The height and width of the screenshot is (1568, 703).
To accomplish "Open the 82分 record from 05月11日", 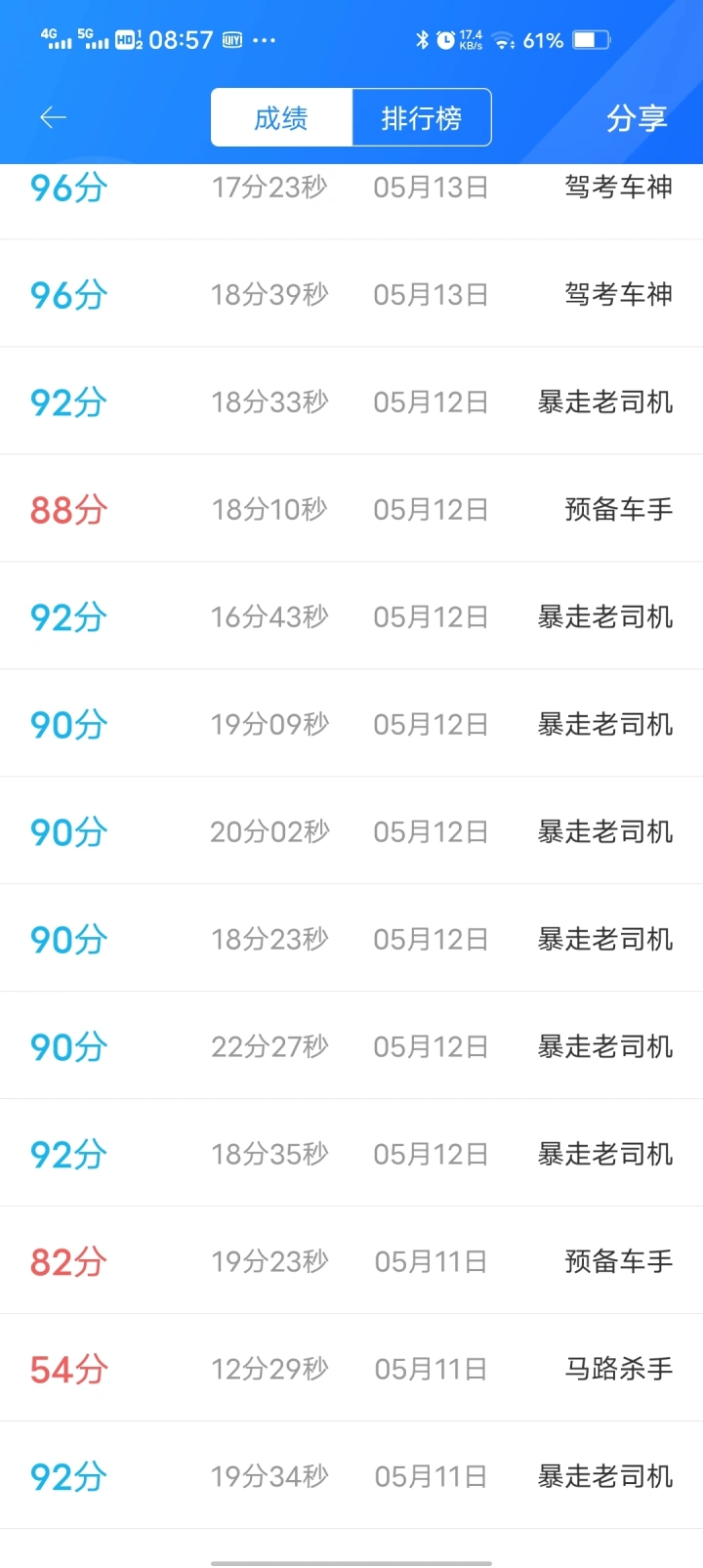I will [x=351, y=1260].
